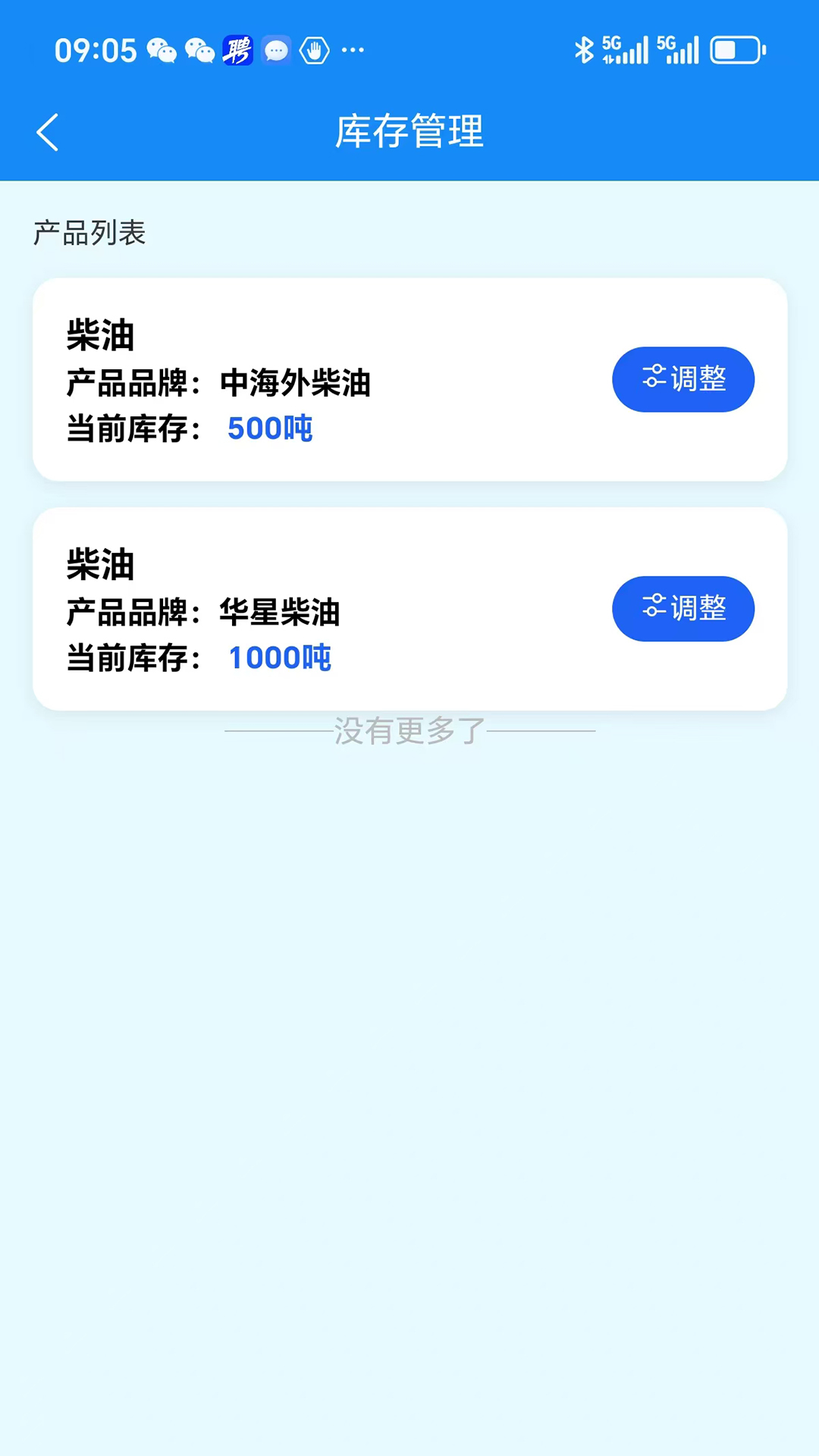Tap the message bubble icon in status bar
The height and width of the screenshot is (1456, 819).
[x=276, y=50]
